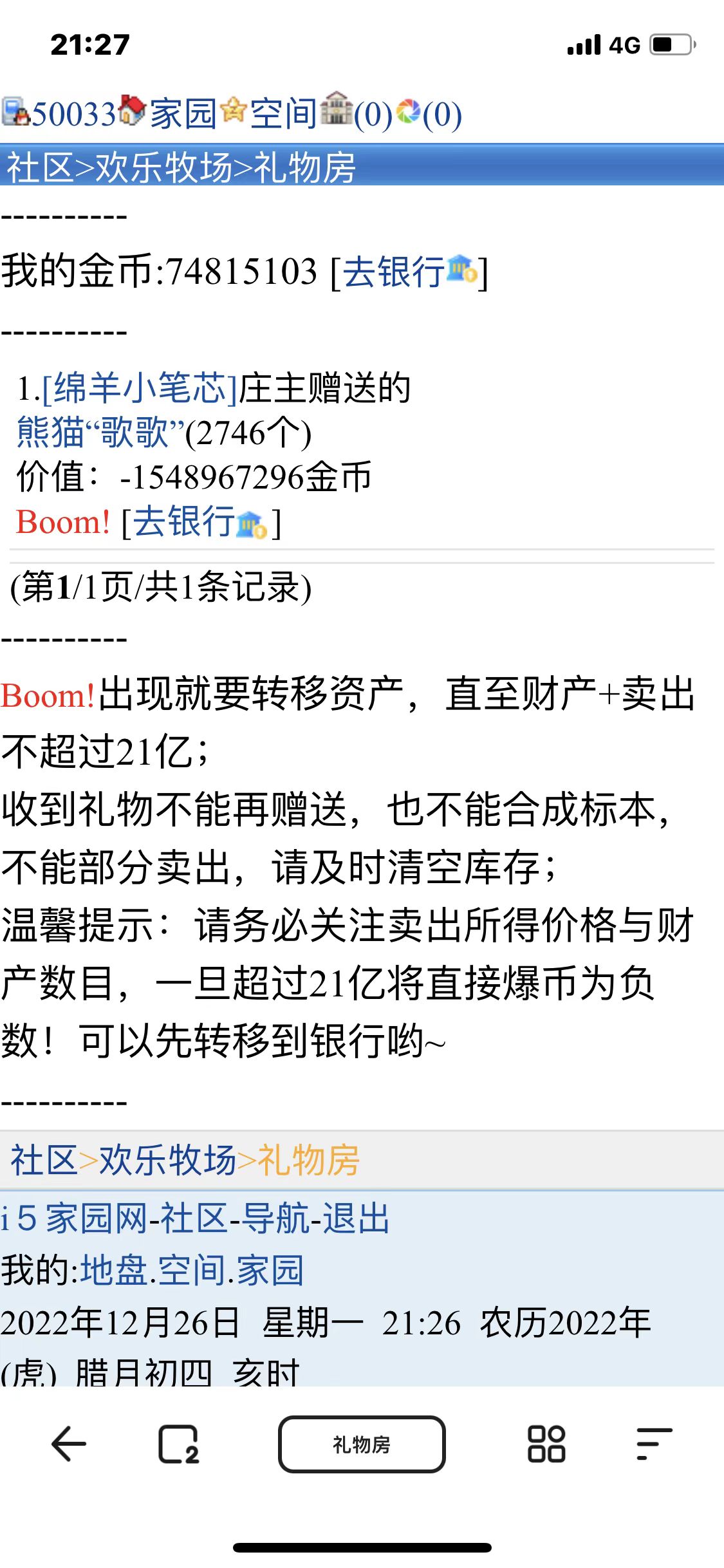This screenshot has width=724, height=1568.
Task: Open the browser more options menu
Action: tap(654, 1444)
